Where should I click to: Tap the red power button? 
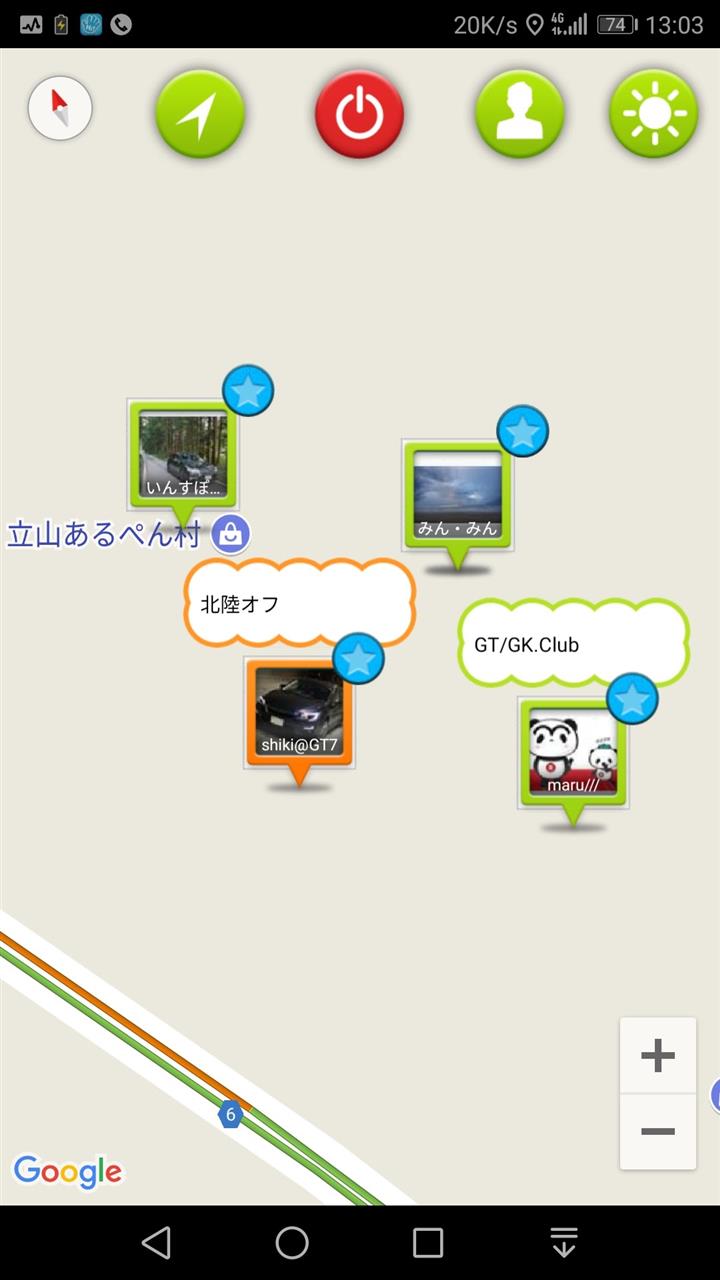tap(359, 114)
